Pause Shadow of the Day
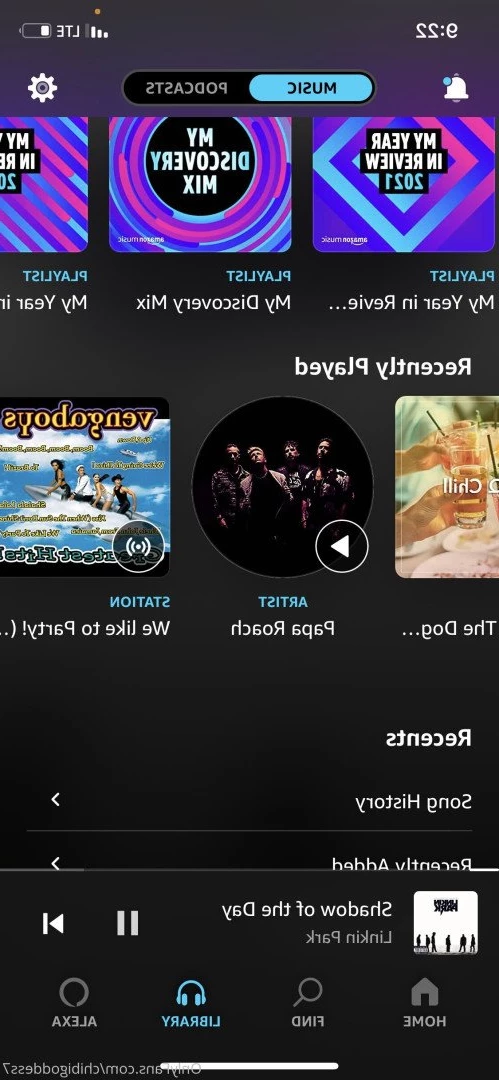499x1080 pixels. (x=128, y=923)
